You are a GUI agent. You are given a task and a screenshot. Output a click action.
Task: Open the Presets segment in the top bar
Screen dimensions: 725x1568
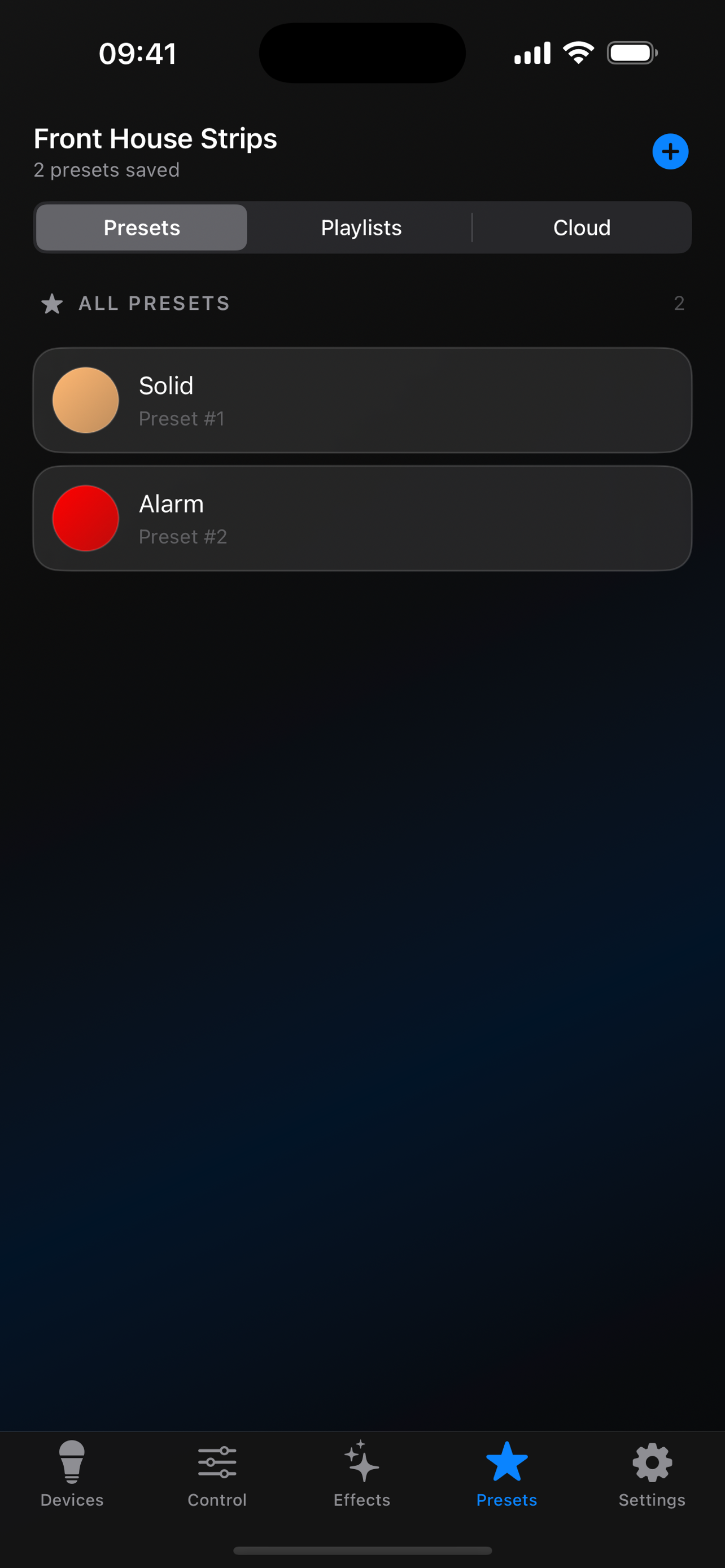pos(141,227)
